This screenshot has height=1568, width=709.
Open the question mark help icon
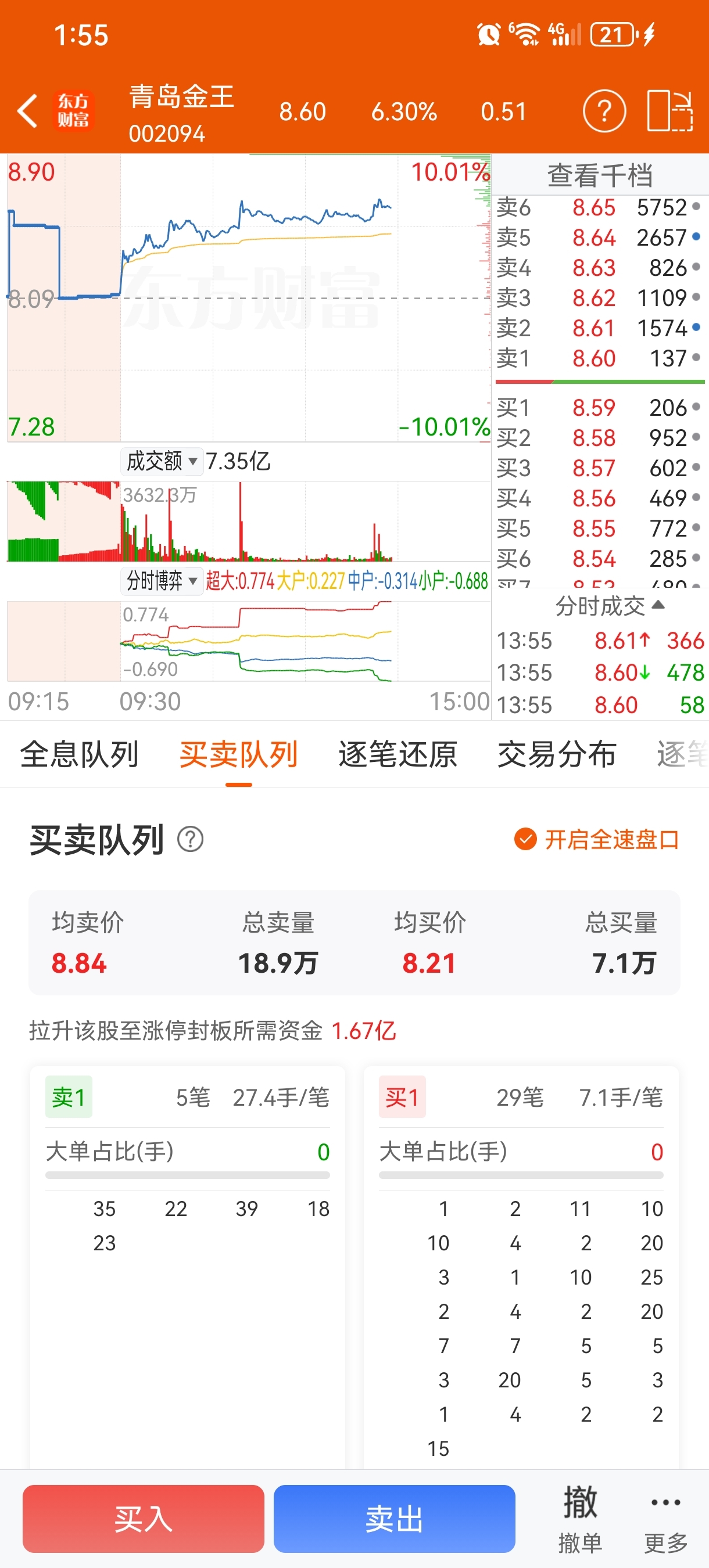point(604,112)
